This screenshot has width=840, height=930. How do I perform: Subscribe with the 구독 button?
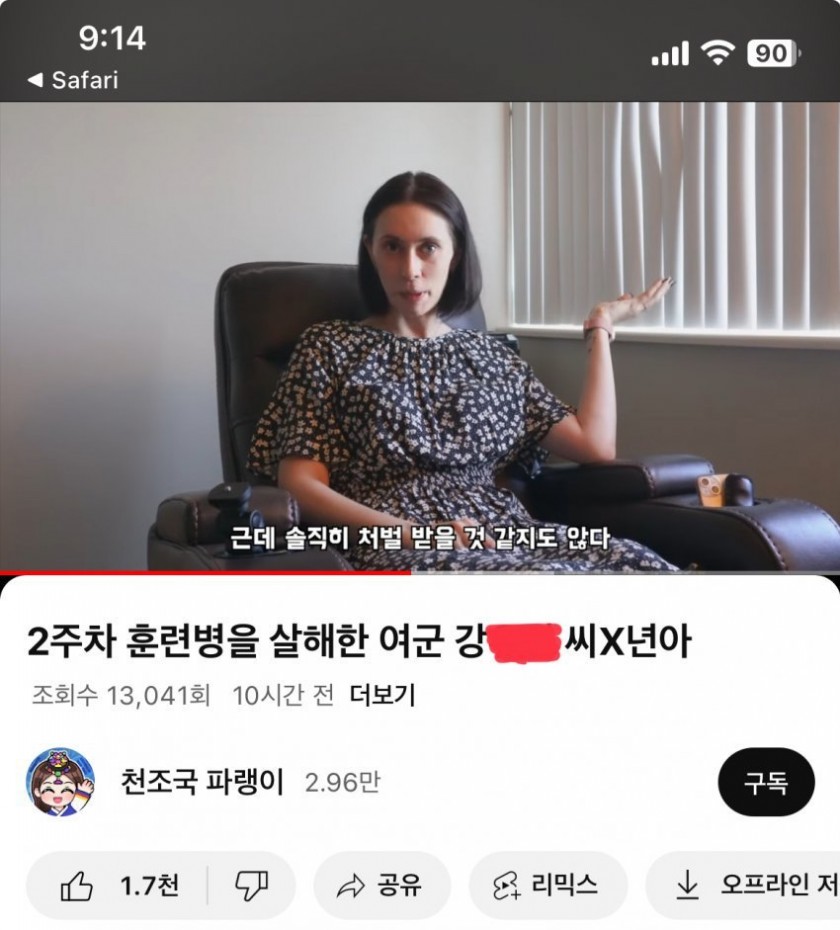coord(765,782)
